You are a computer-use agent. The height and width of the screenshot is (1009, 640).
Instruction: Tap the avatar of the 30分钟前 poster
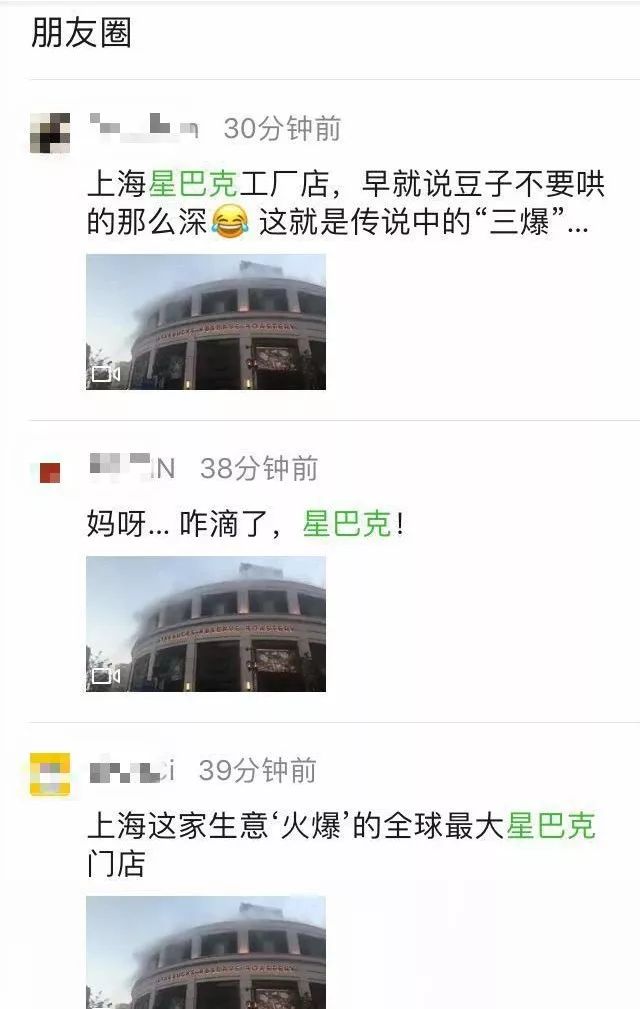(x=50, y=133)
